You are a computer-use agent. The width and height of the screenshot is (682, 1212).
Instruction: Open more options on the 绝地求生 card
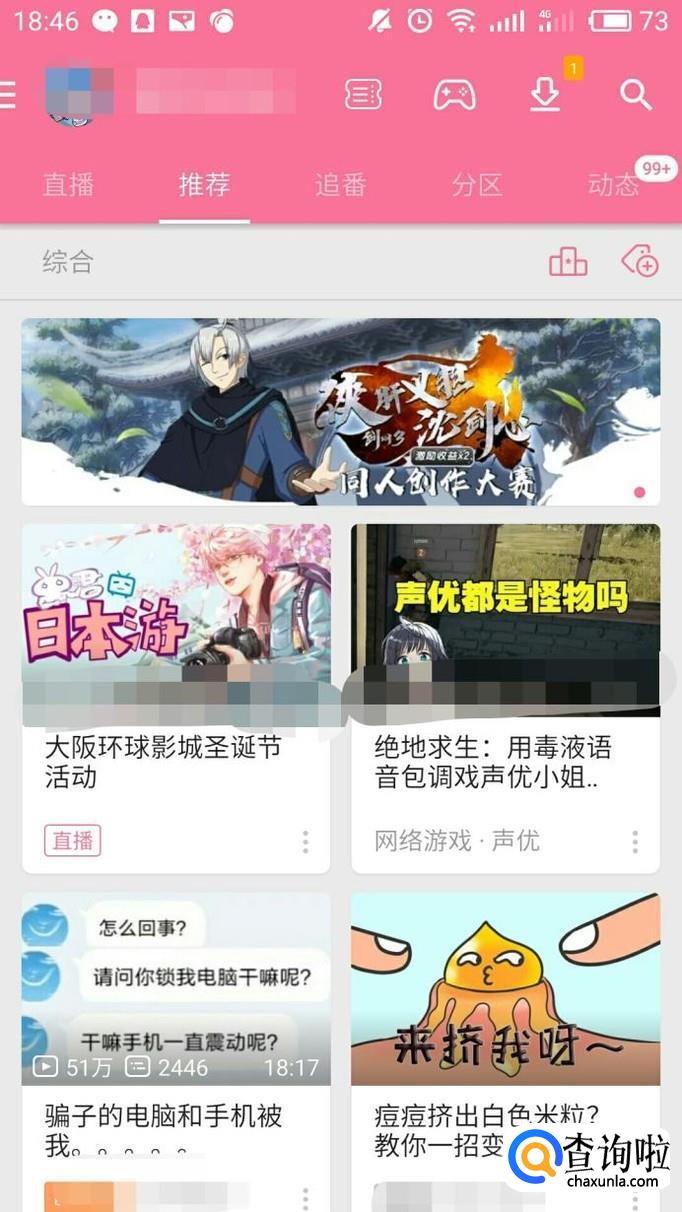pyautogui.click(x=635, y=841)
